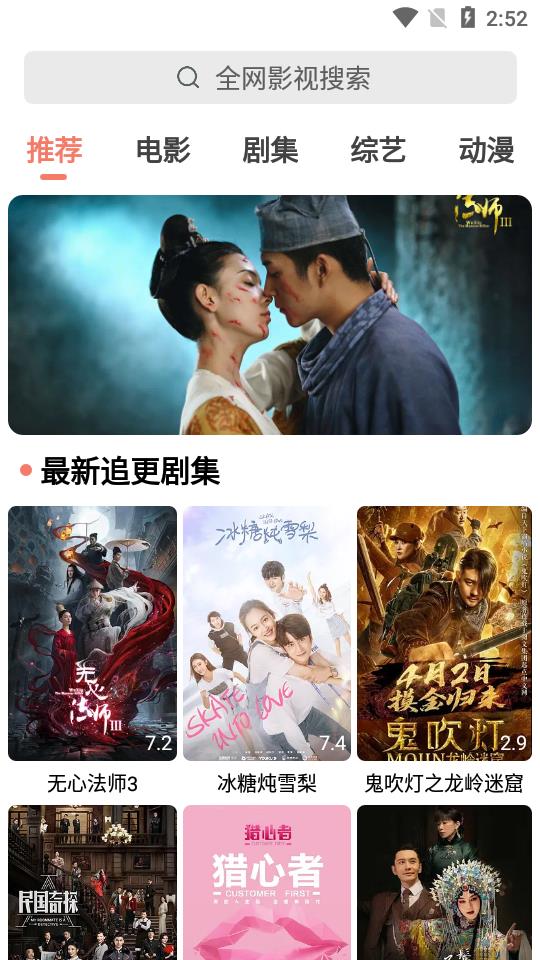
Task: Select the 推荐 tab
Action: 54,150
